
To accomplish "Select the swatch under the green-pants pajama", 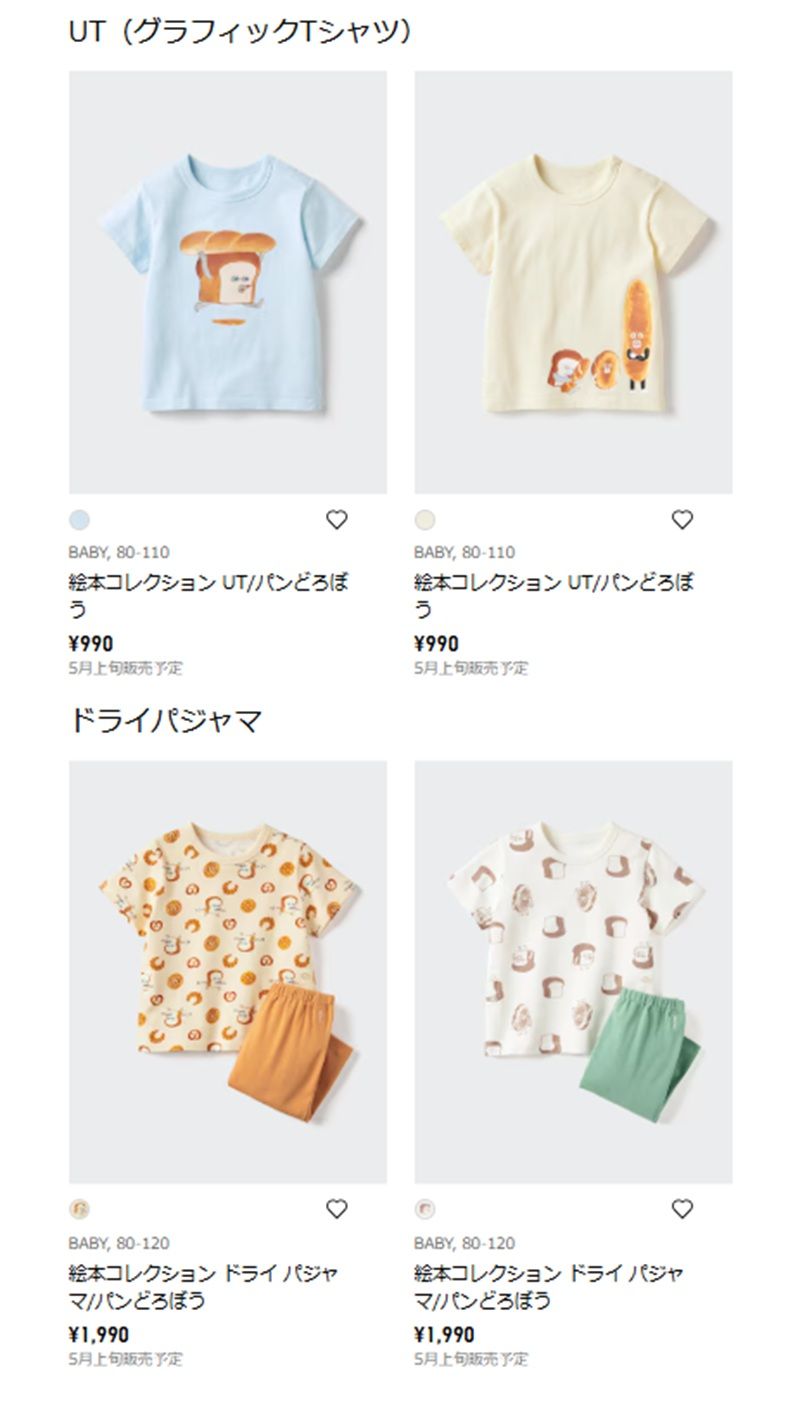I will (x=425, y=1209).
